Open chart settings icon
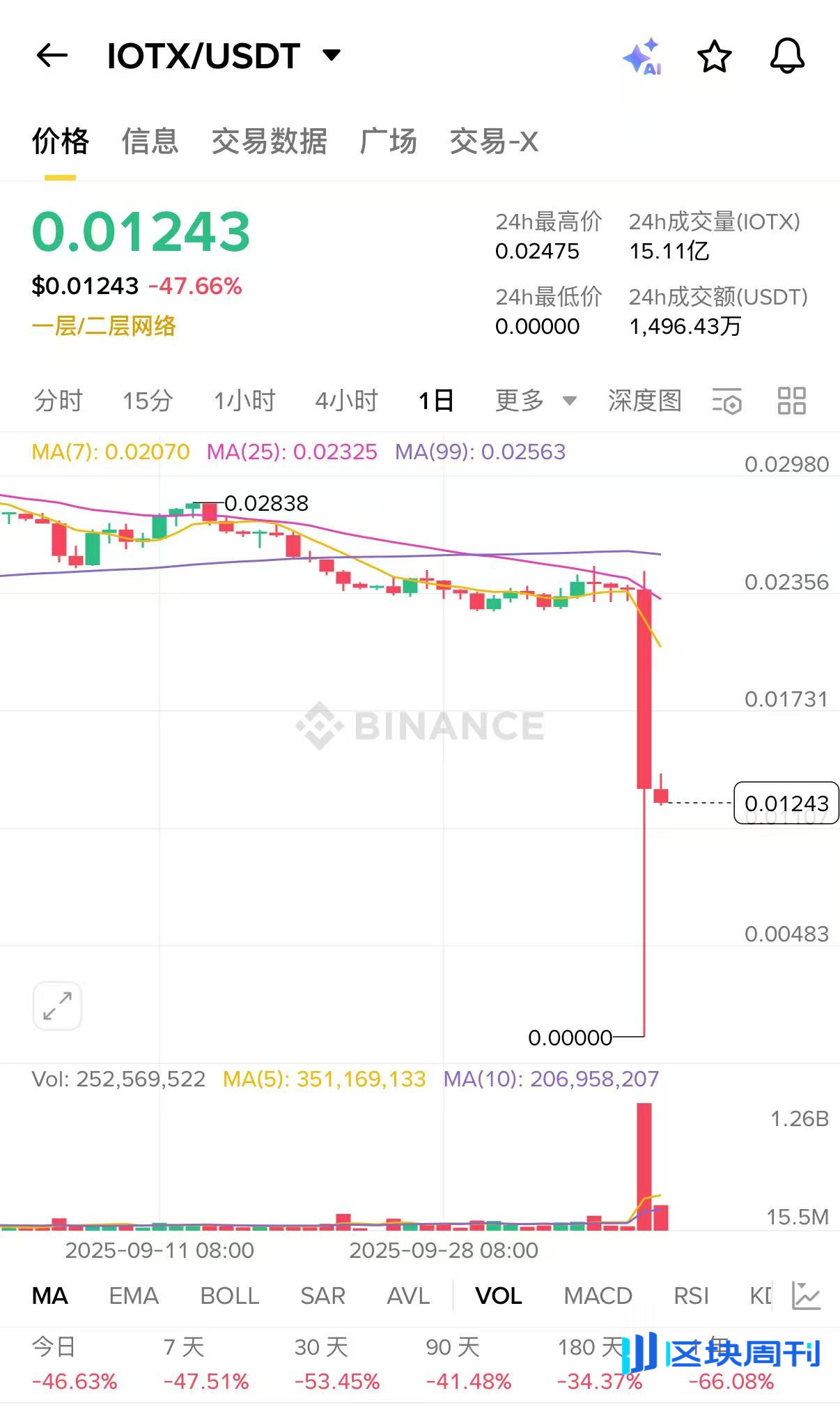The height and width of the screenshot is (1407, 840). pos(726,401)
